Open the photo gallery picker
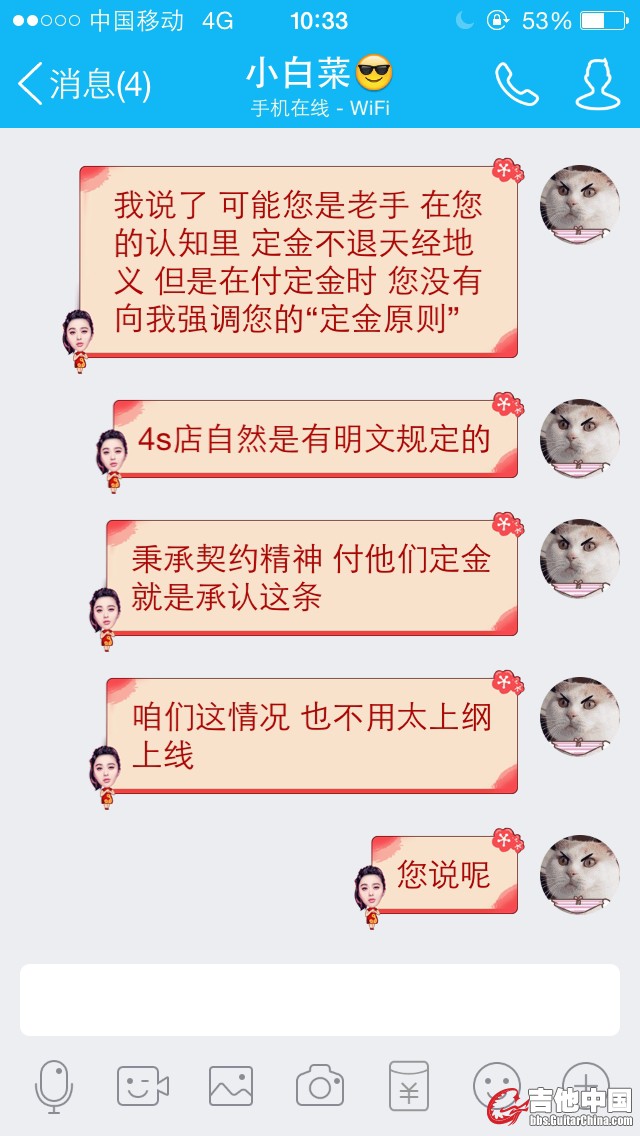This screenshot has height=1136, width=640. pos(230,1086)
